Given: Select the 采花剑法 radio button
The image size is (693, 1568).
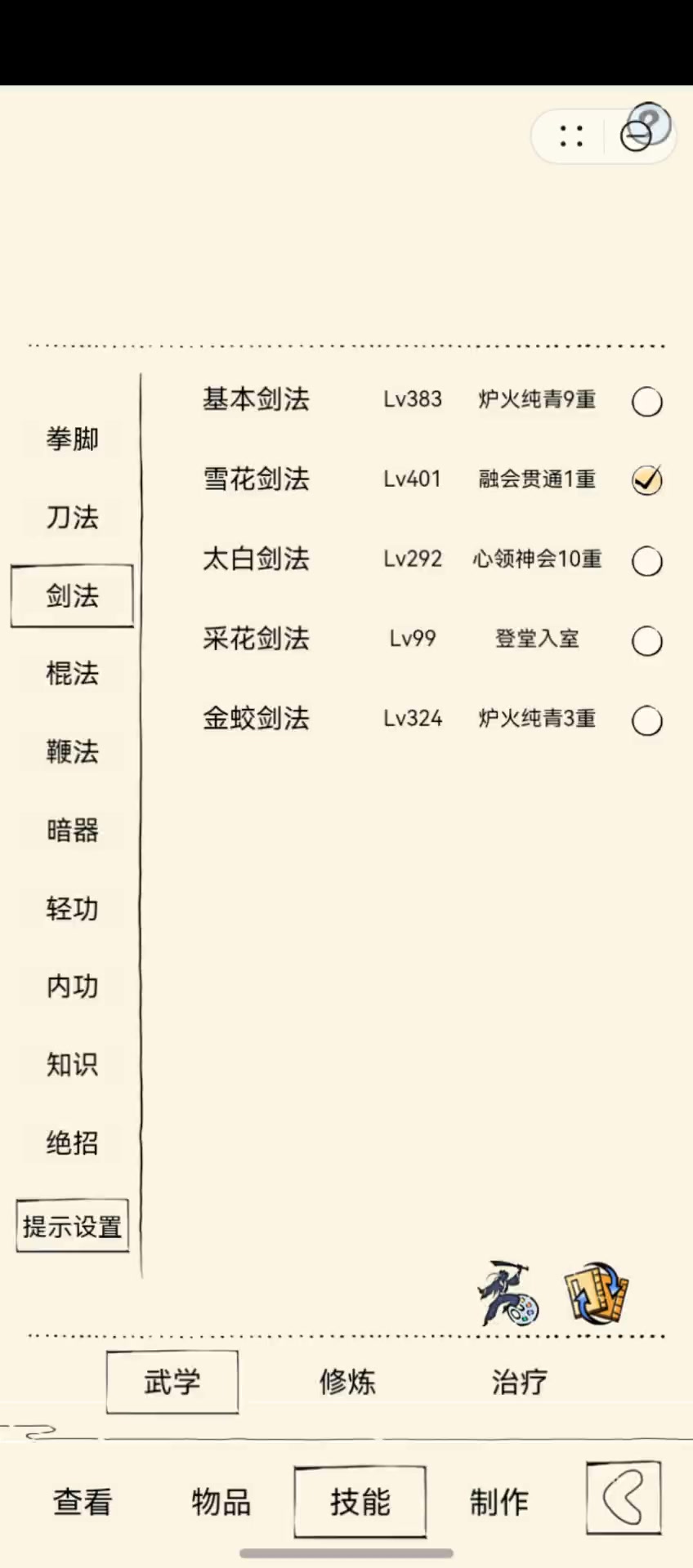Looking at the screenshot, I should click(x=646, y=641).
